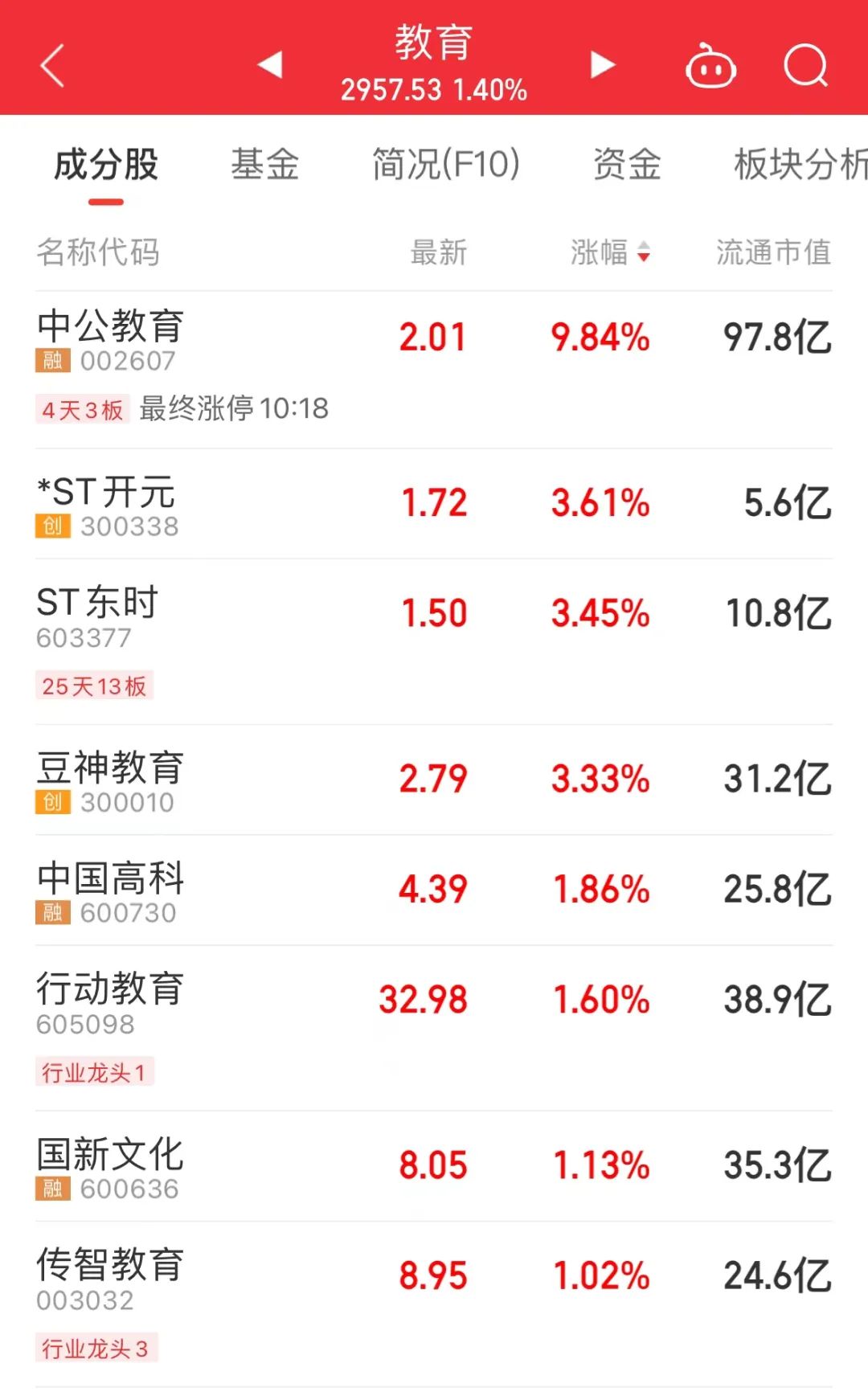Open the robot assistant icon
Screen dimensions: 868x1392
710,66
